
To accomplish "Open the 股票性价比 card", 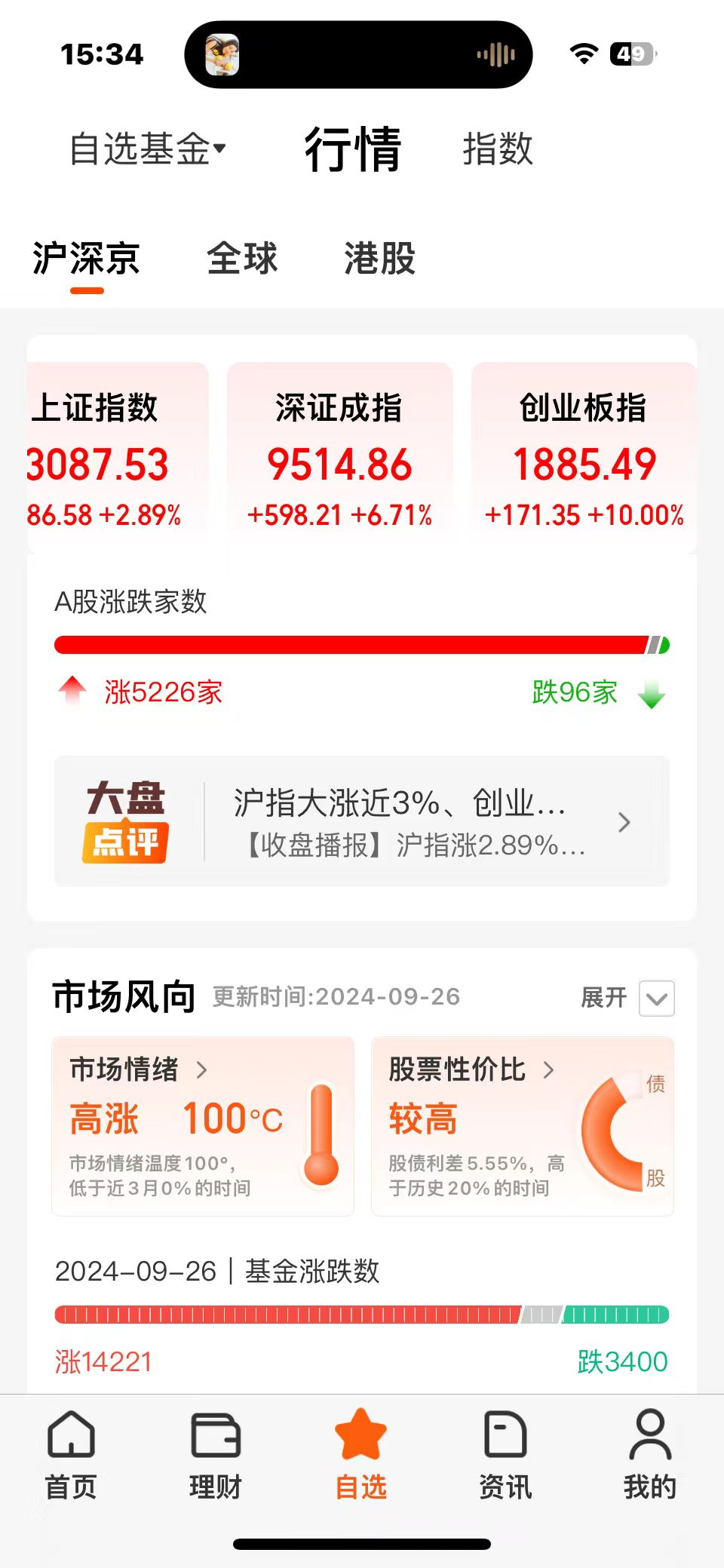I will [x=522, y=1126].
